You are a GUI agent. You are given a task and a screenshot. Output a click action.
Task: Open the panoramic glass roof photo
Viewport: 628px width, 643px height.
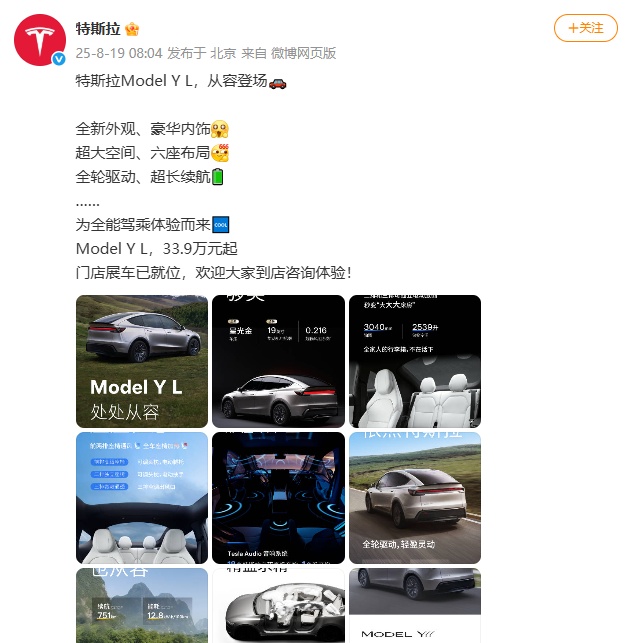point(142,497)
